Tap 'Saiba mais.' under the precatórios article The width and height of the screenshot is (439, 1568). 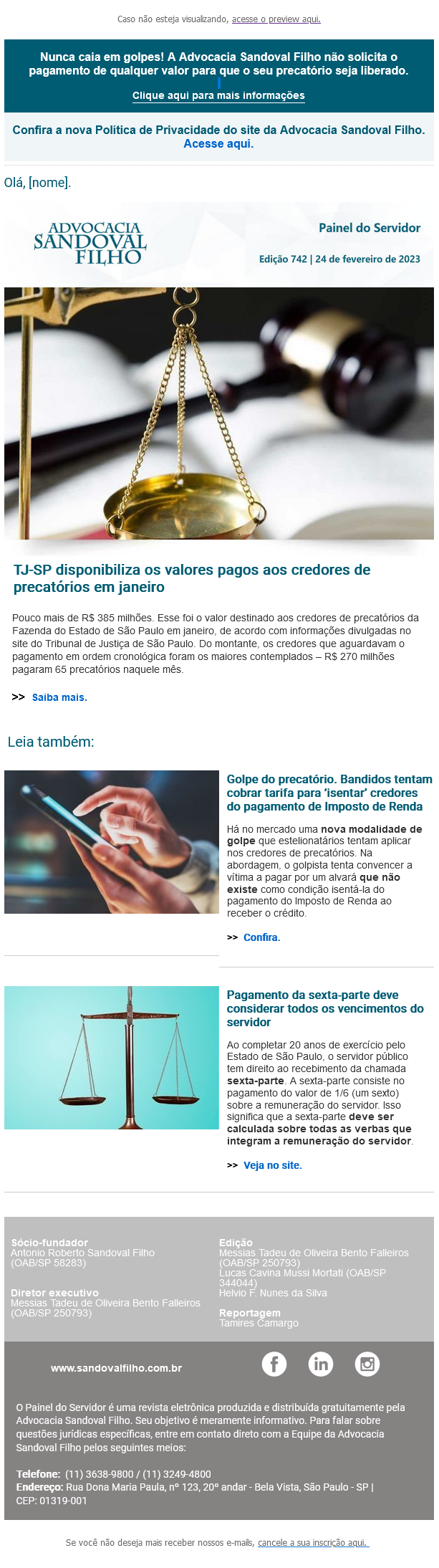[59, 697]
